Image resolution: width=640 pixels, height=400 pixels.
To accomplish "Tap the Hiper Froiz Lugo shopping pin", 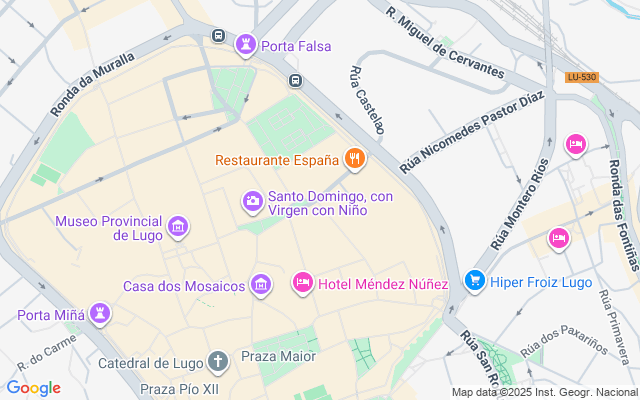I will 474,282.
